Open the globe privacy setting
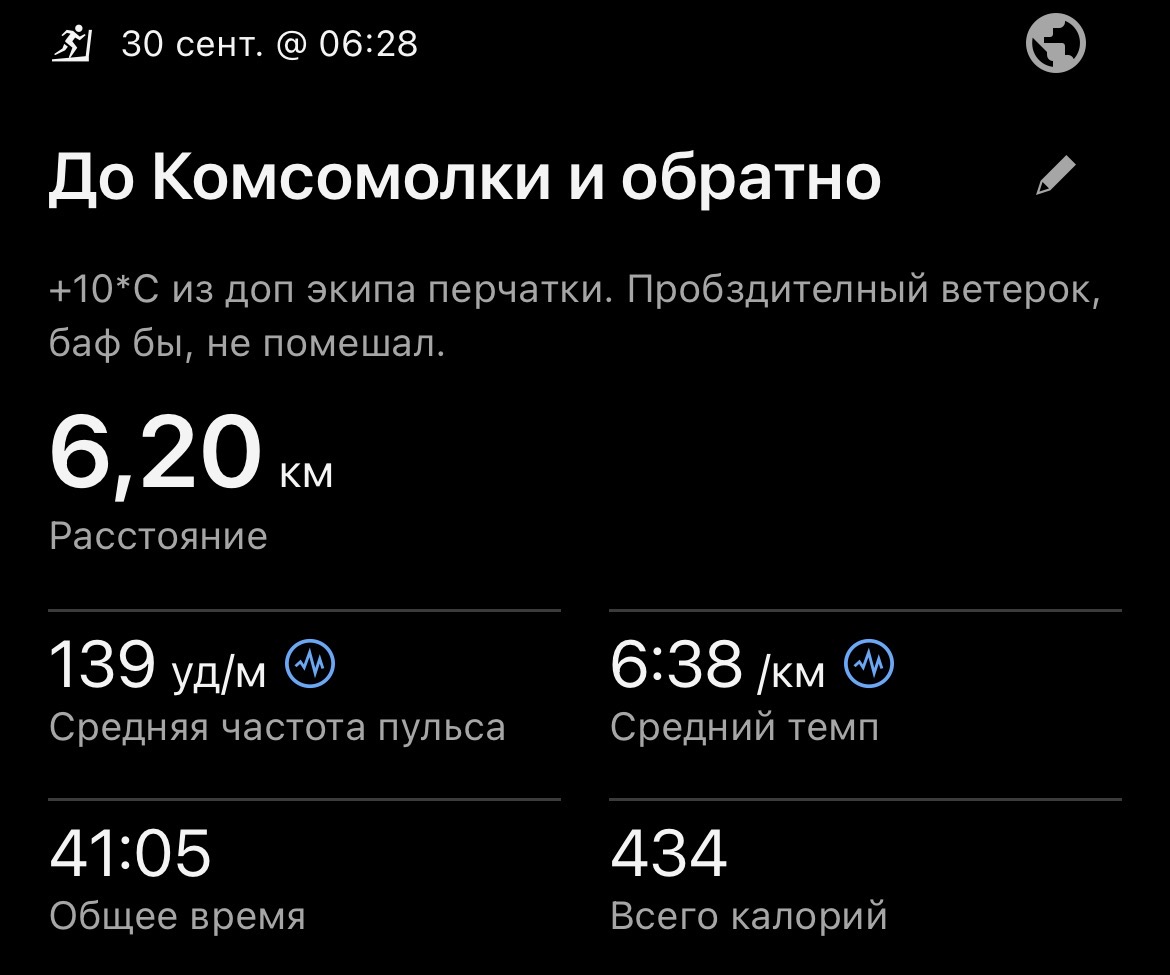Viewport: 1170px width, 975px height. coord(1056,44)
